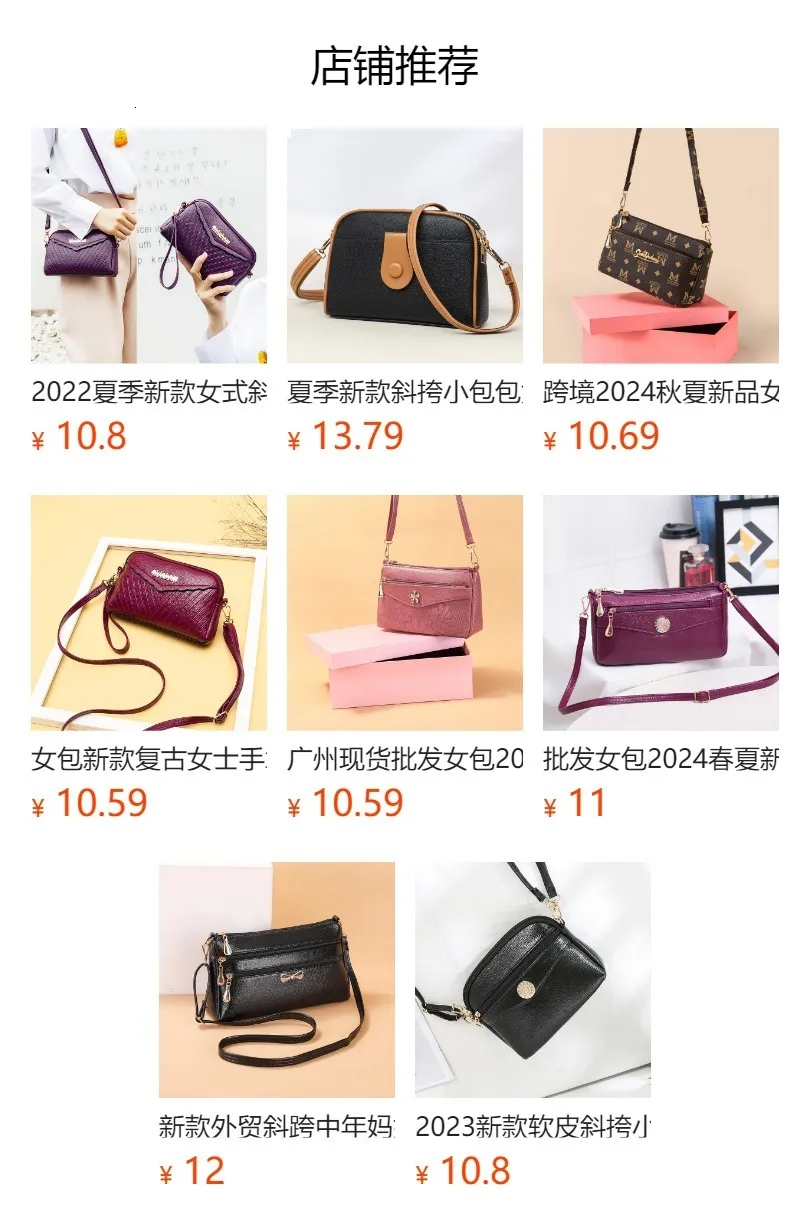Open the 跨境2024秋夏新品 bag at ¥10.69
Image resolution: width=790 pixels, height=1230 pixels.
click(x=660, y=246)
